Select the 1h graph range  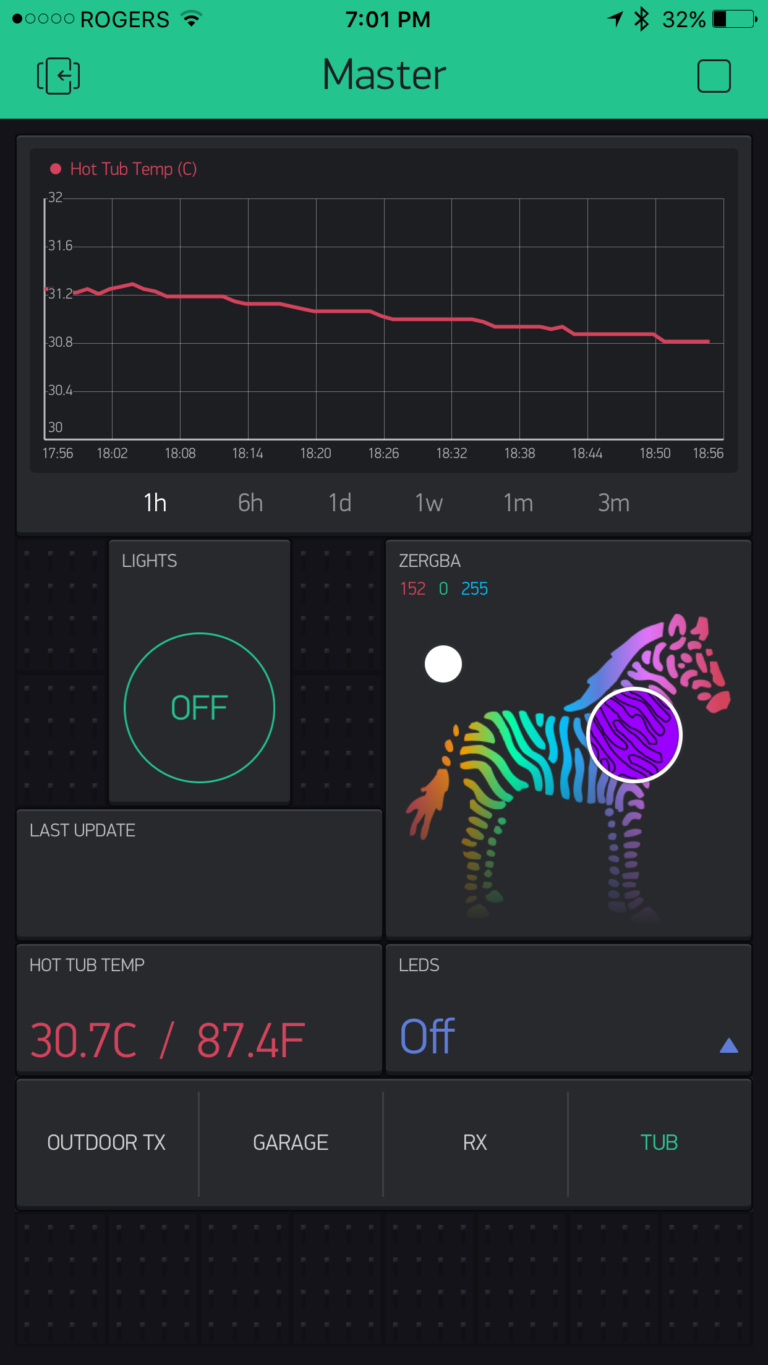(x=155, y=503)
